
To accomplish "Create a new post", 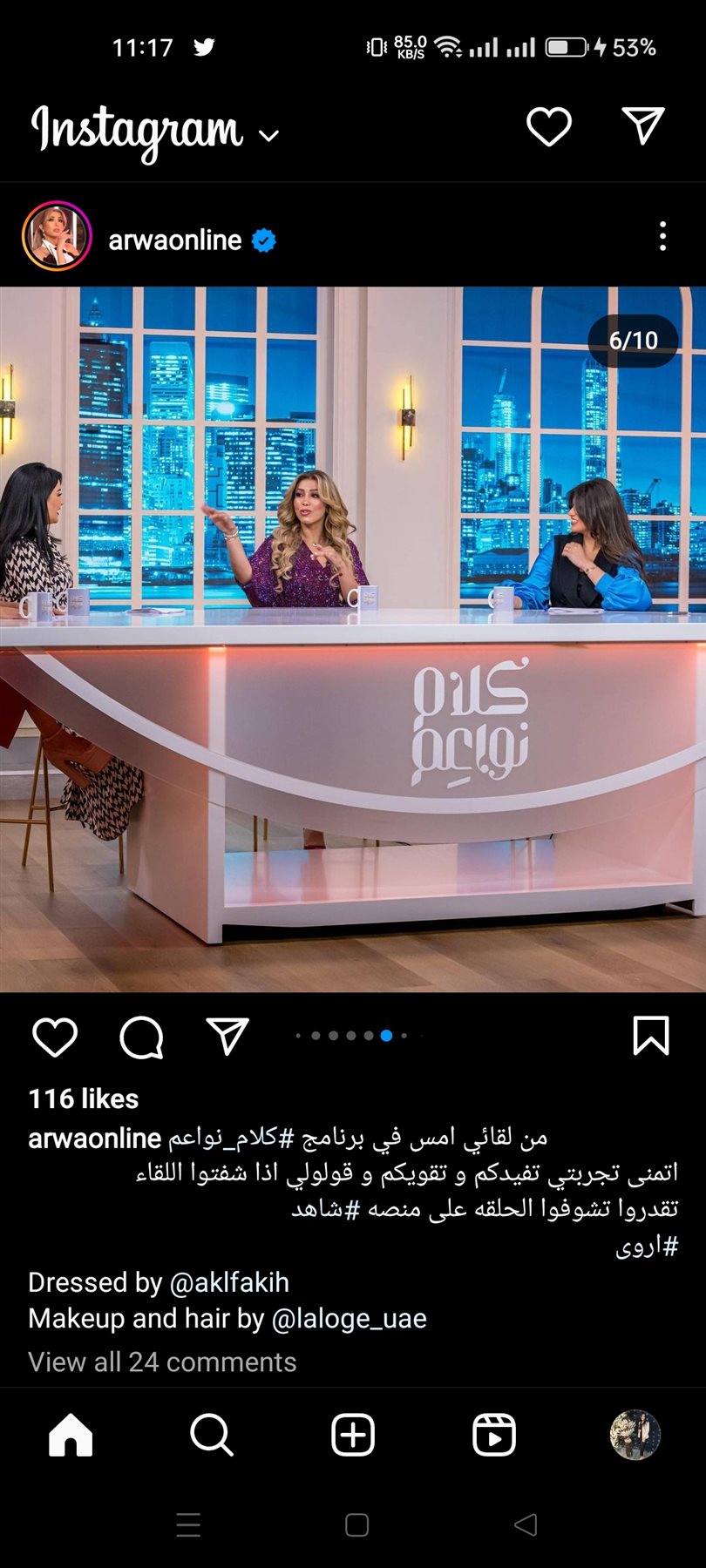I will pyautogui.click(x=353, y=1435).
